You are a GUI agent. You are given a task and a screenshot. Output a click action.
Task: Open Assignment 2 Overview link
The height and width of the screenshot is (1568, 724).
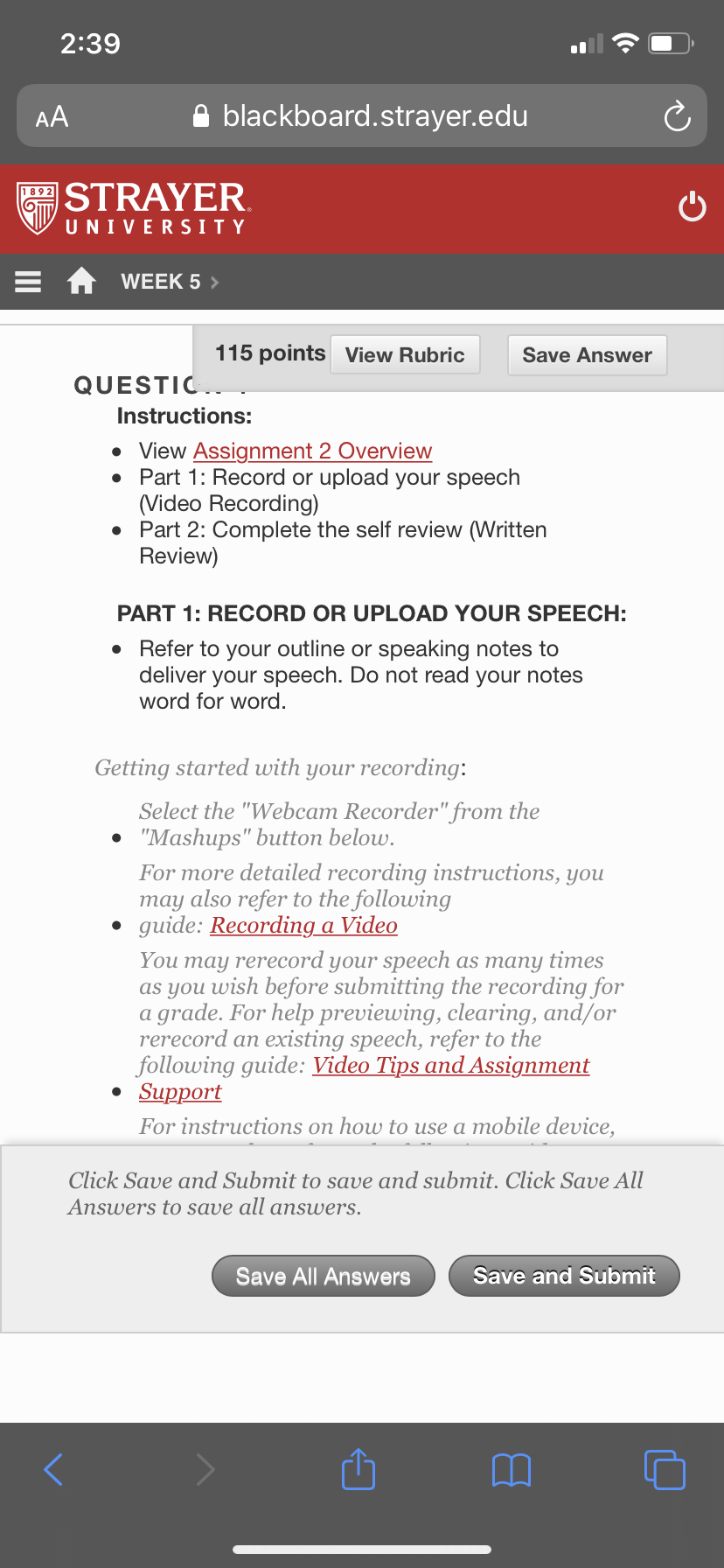click(x=312, y=451)
